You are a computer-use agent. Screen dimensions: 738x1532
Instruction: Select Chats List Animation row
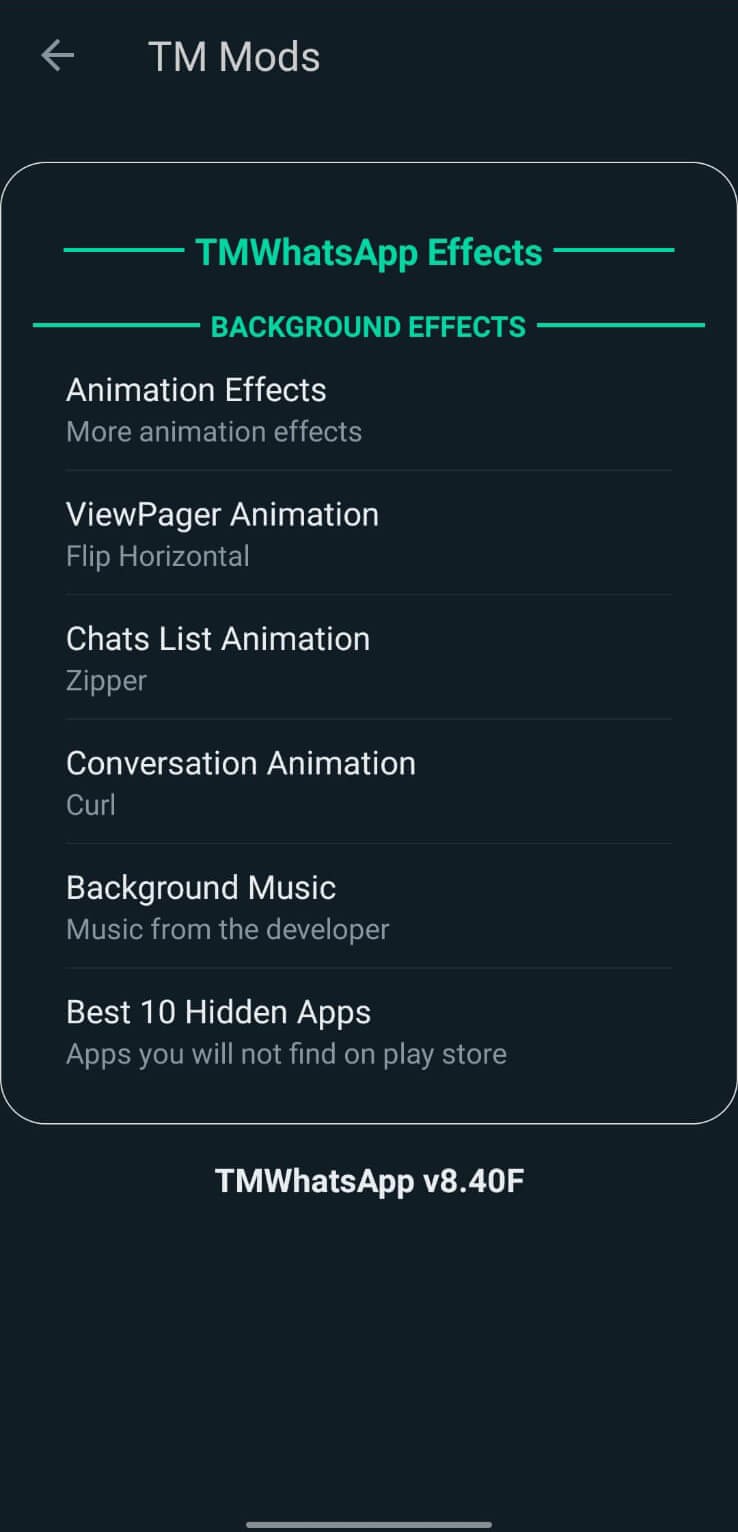(x=369, y=657)
